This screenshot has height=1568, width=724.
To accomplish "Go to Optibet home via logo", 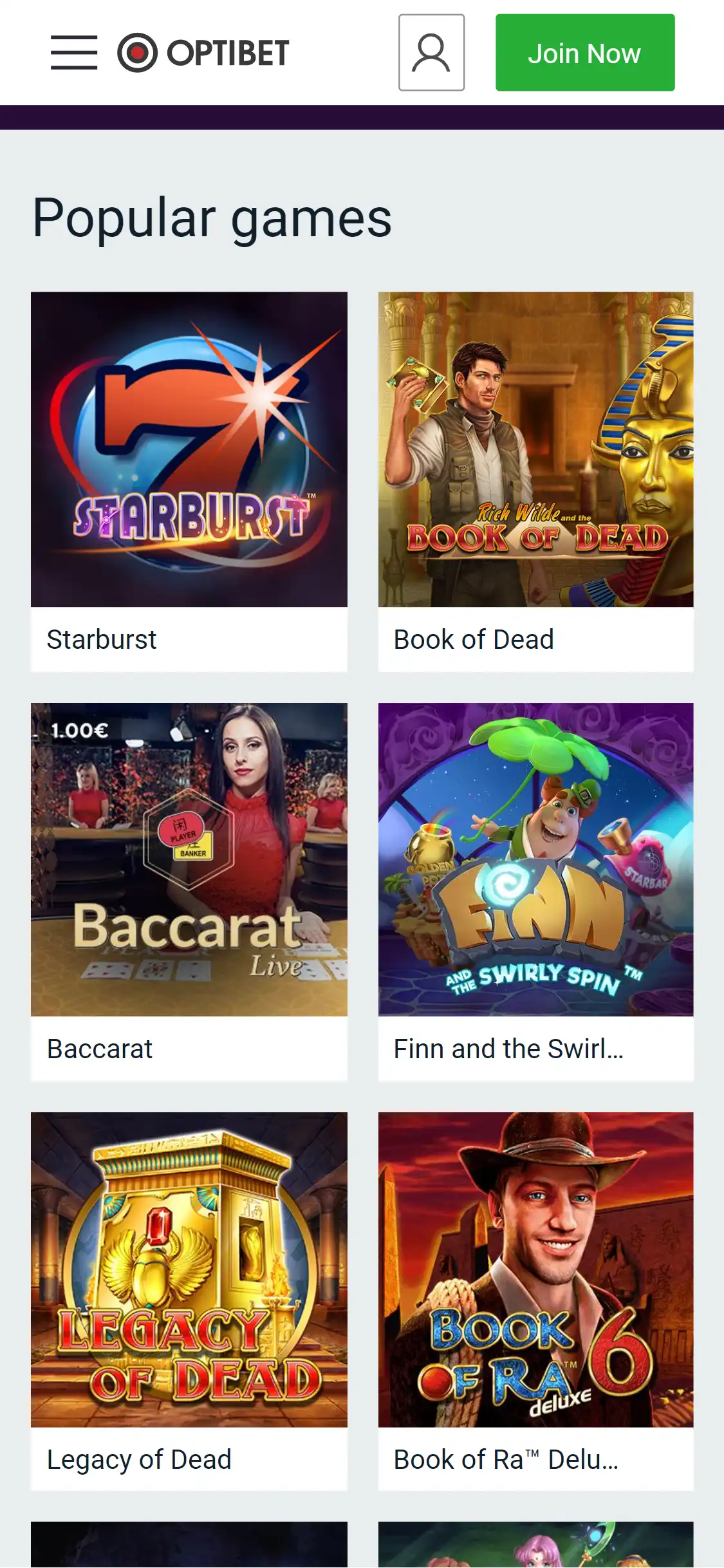I will click(x=203, y=53).
